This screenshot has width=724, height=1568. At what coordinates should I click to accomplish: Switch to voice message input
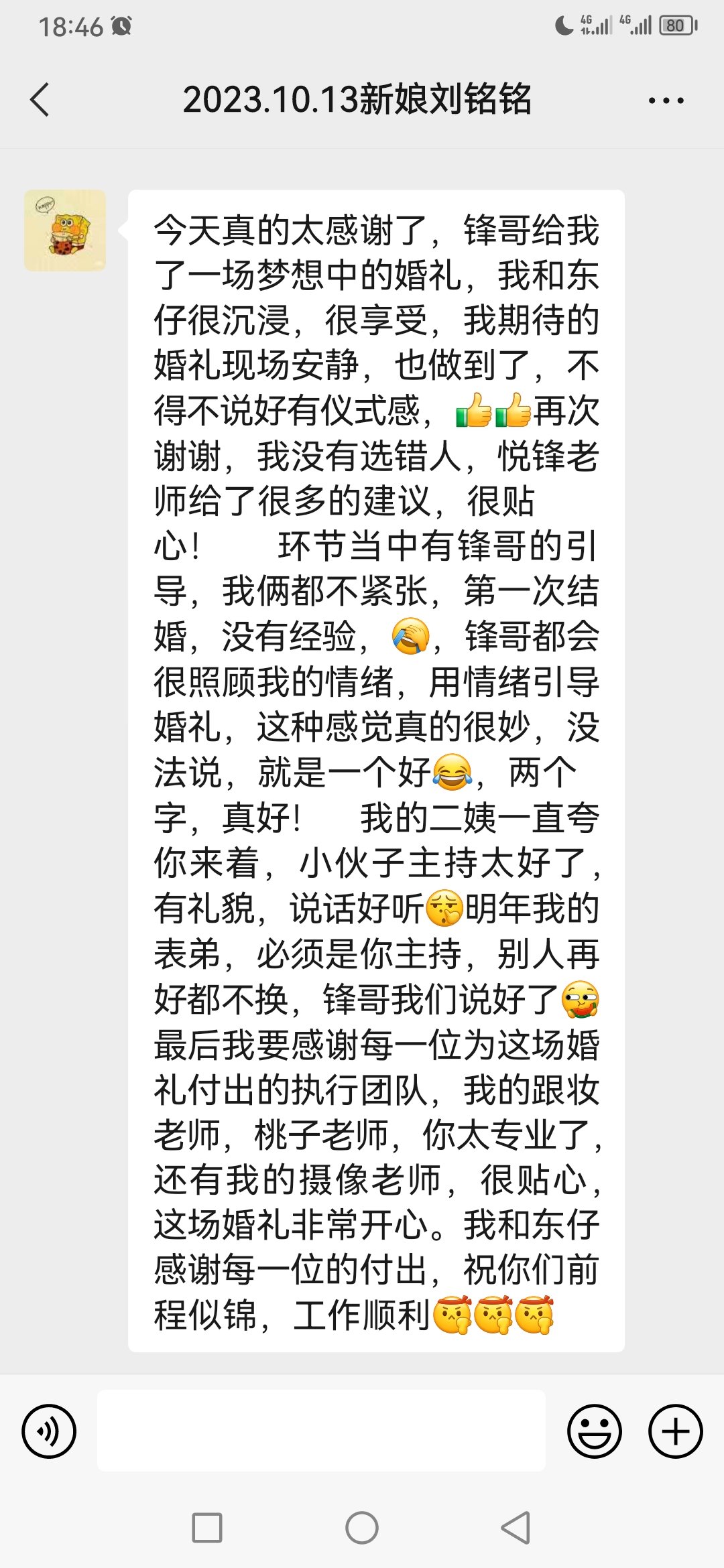click(x=49, y=1431)
